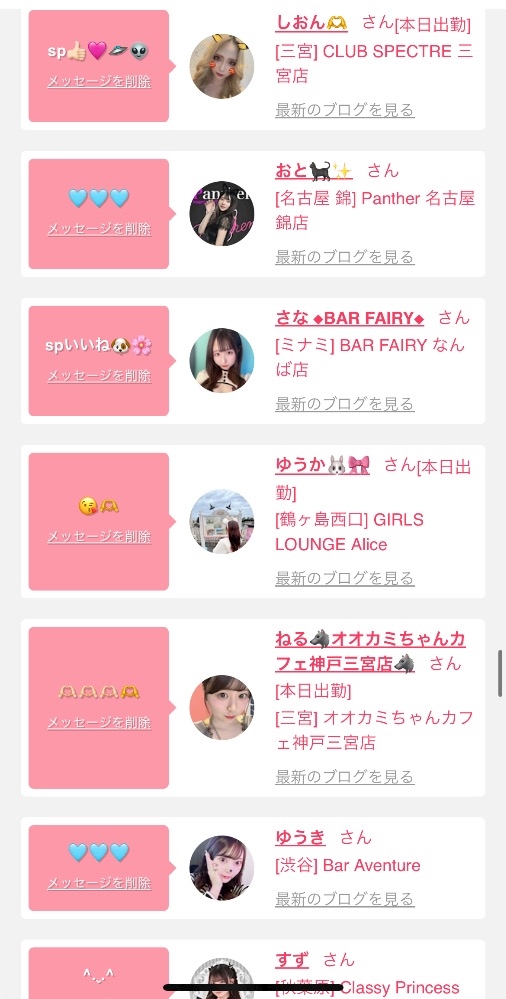
Task: View ゆうき's latest blog link
Action: (345, 900)
